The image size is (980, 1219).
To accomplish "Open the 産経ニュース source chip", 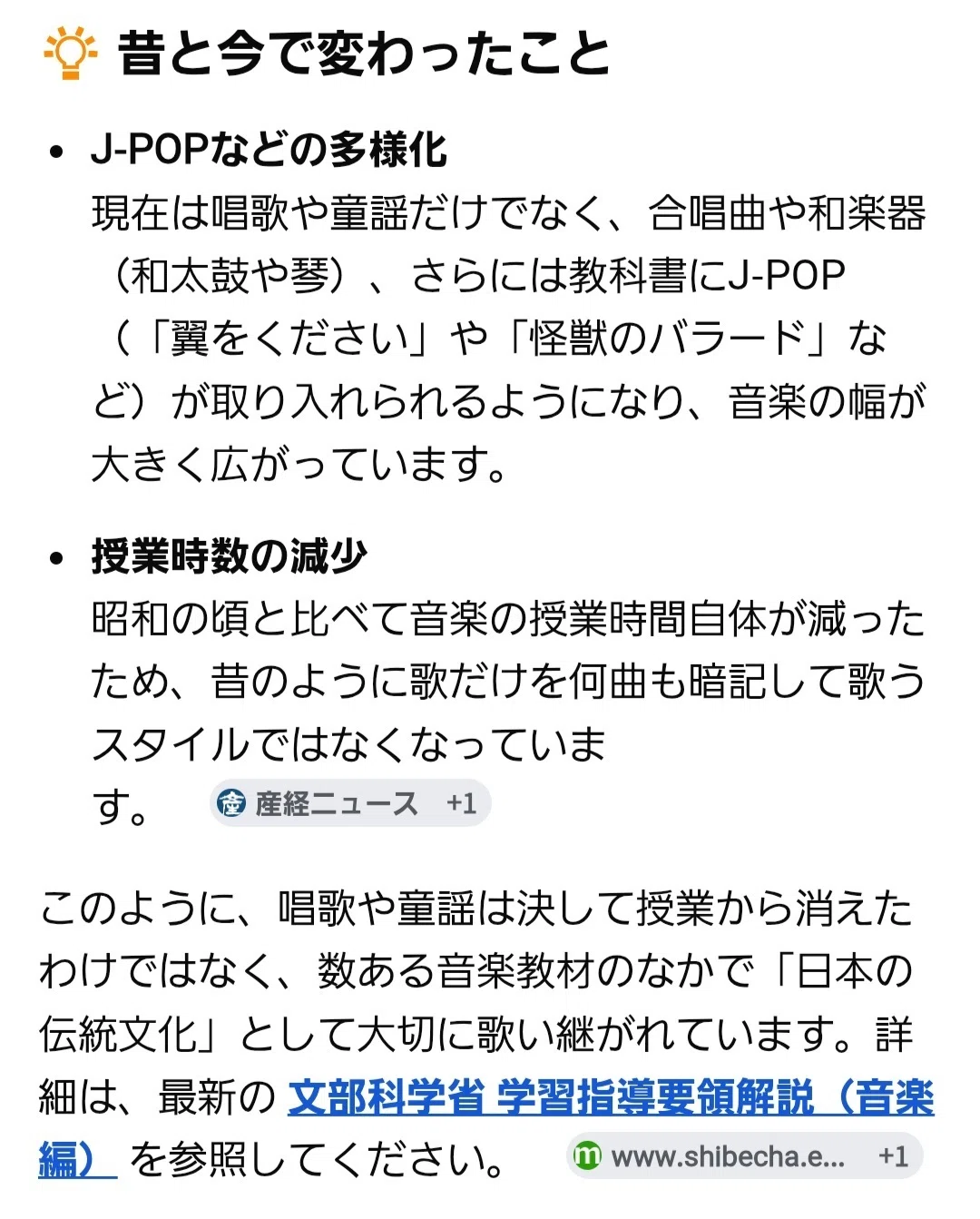I will pos(349,803).
